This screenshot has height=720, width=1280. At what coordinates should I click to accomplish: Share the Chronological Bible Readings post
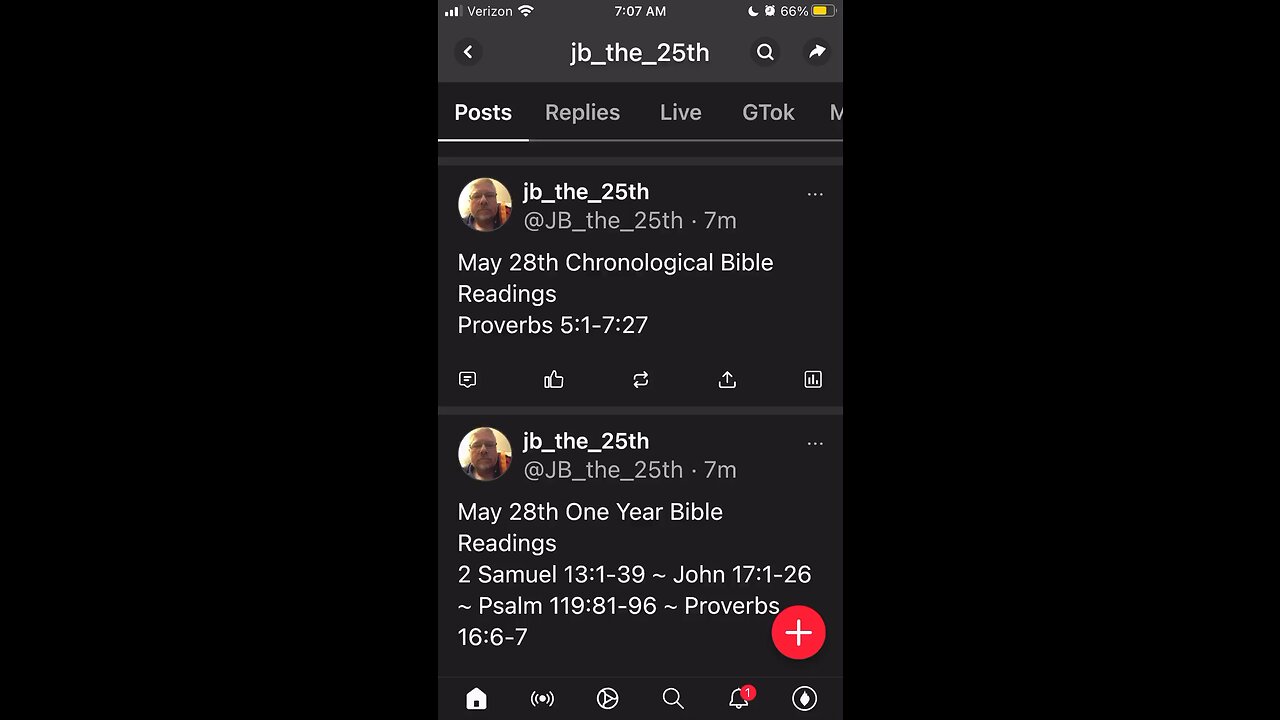click(x=727, y=380)
